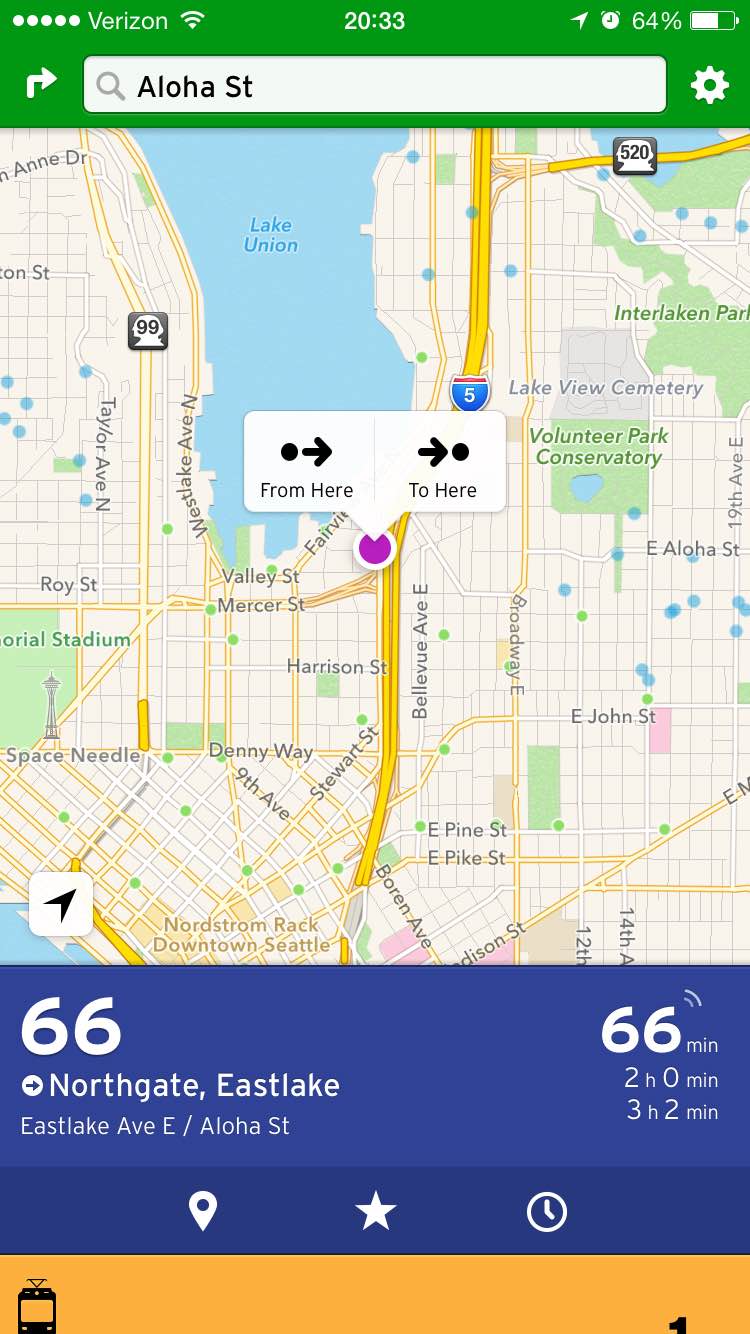Tap the Aloha St search field

[x=375, y=86]
